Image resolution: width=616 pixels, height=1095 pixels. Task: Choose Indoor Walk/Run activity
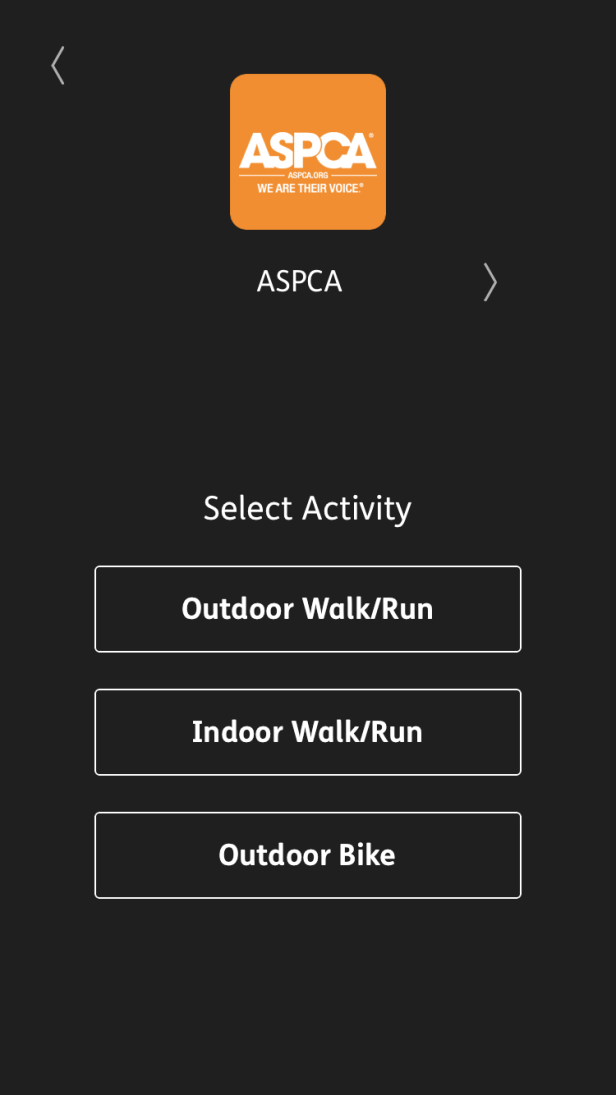point(308,732)
